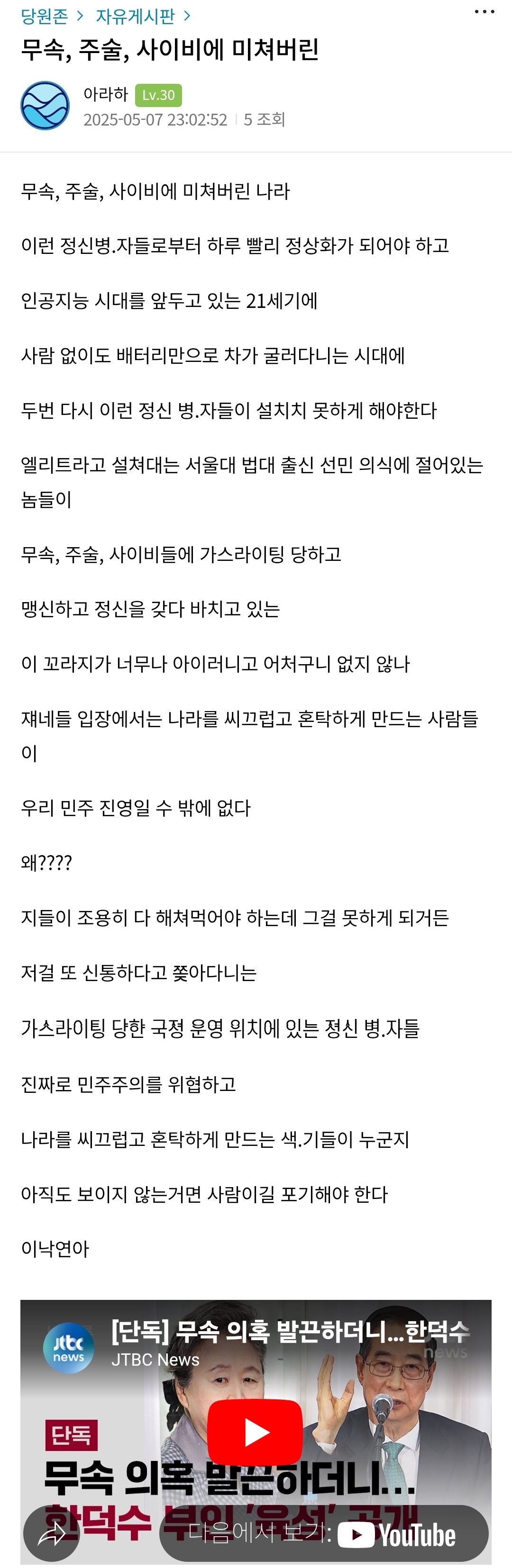Go to the 자유게시판 board link
The height and width of the screenshot is (1568, 512).
click(135, 17)
